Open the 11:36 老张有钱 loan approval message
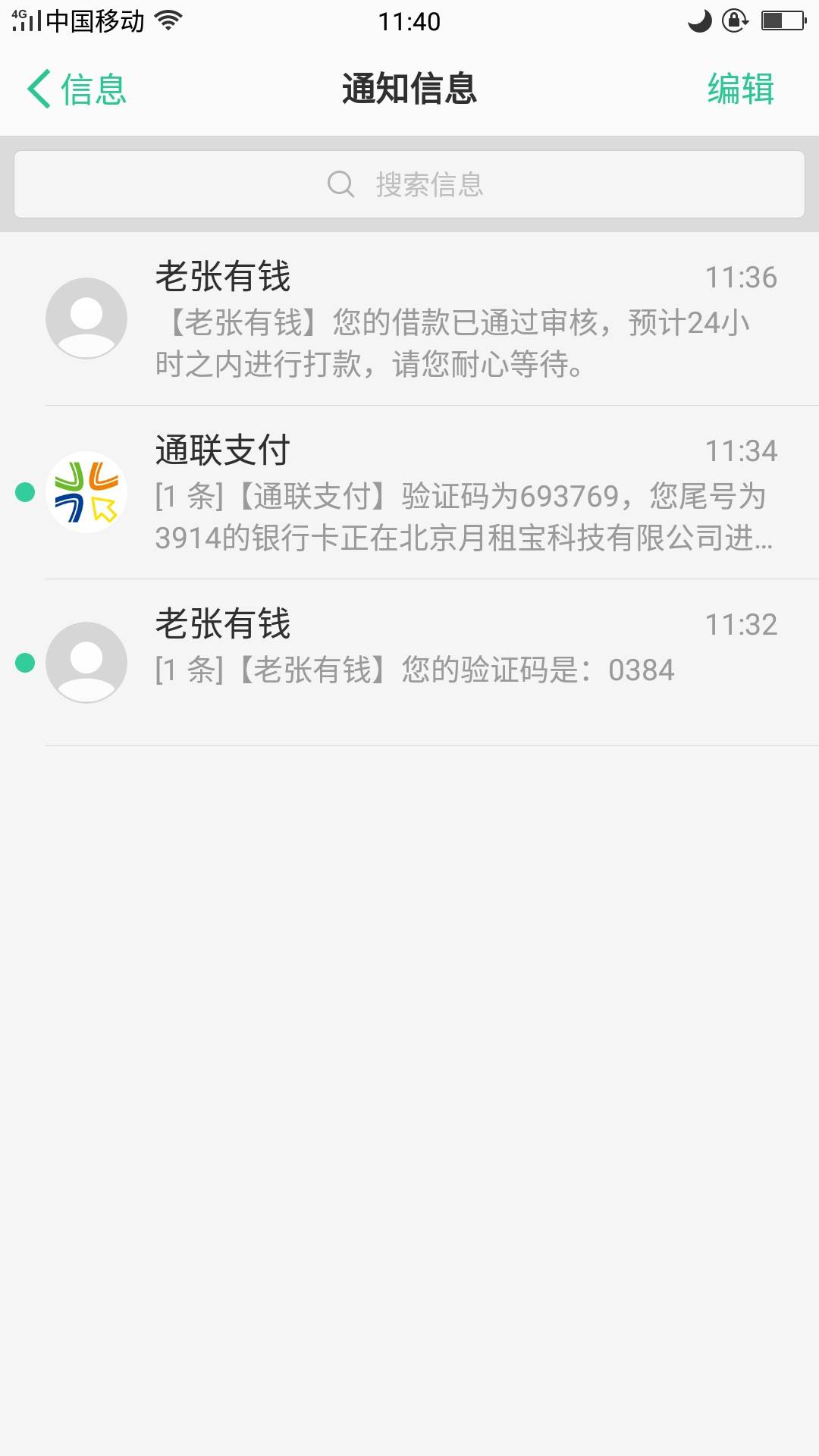The height and width of the screenshot is (1456, 819). tap(409, 318)
